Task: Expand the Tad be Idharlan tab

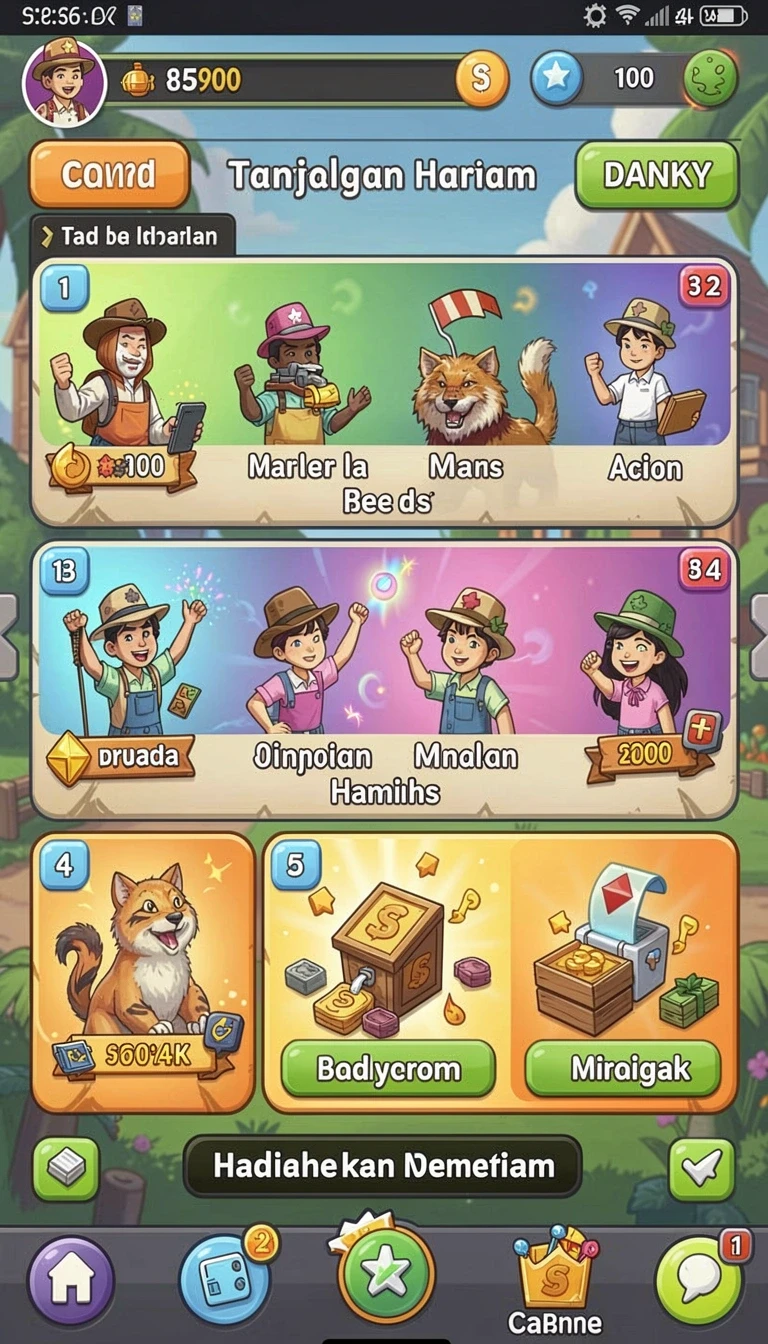Action: [x=133, y=236]
